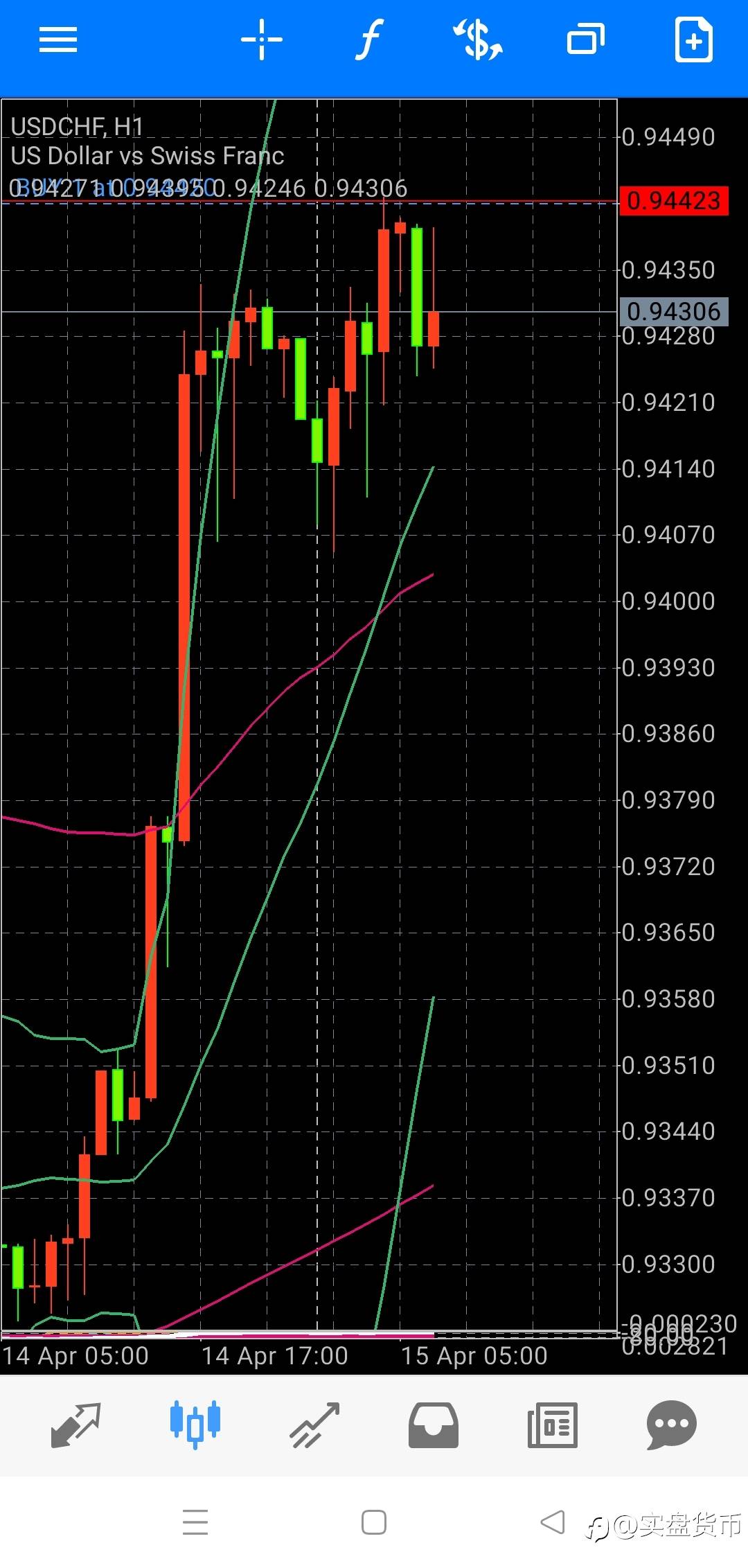This screenshot has height=1568, width=748.
Task: Open the History inbox tab
Action: tap(434, 1425)
